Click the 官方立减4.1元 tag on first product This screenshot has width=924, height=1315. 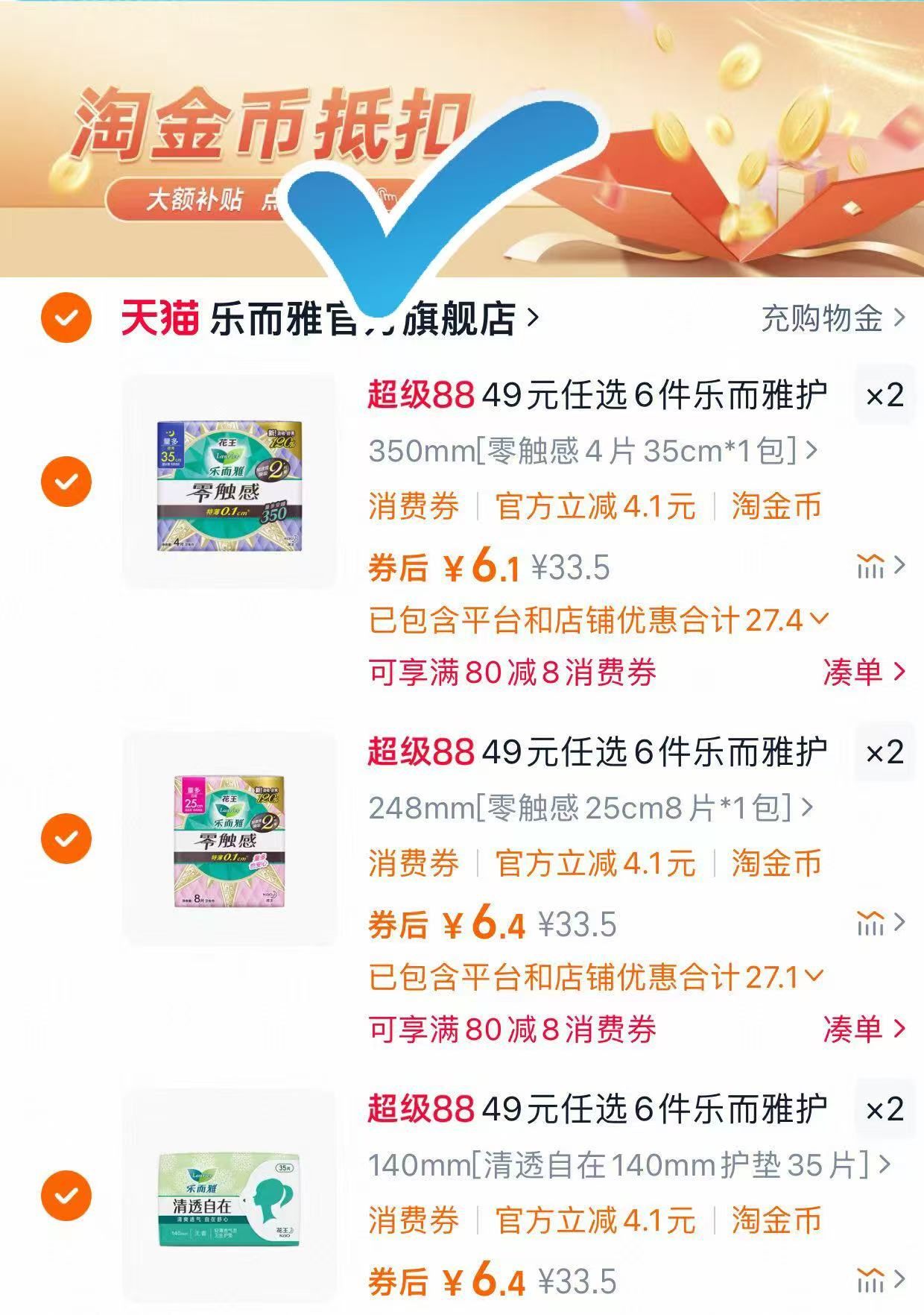pyautogui.click(x=596, y=507)
